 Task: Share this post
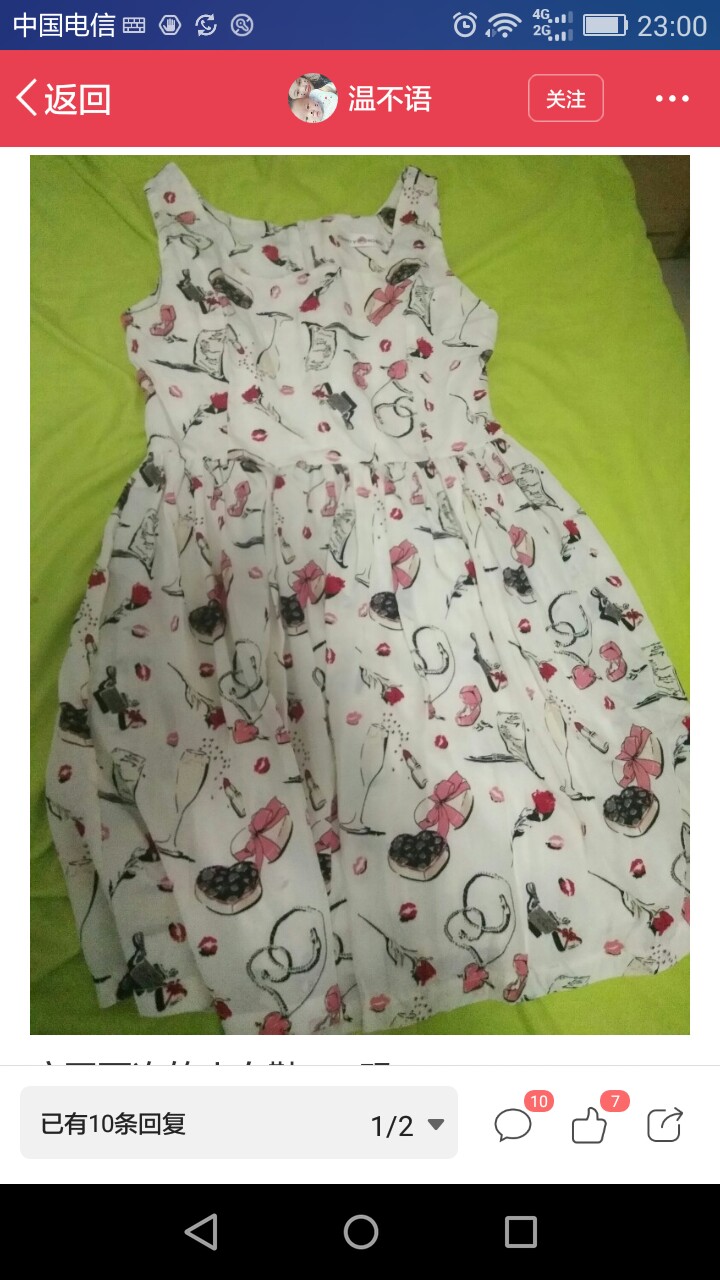click(x=665, y=1124)
